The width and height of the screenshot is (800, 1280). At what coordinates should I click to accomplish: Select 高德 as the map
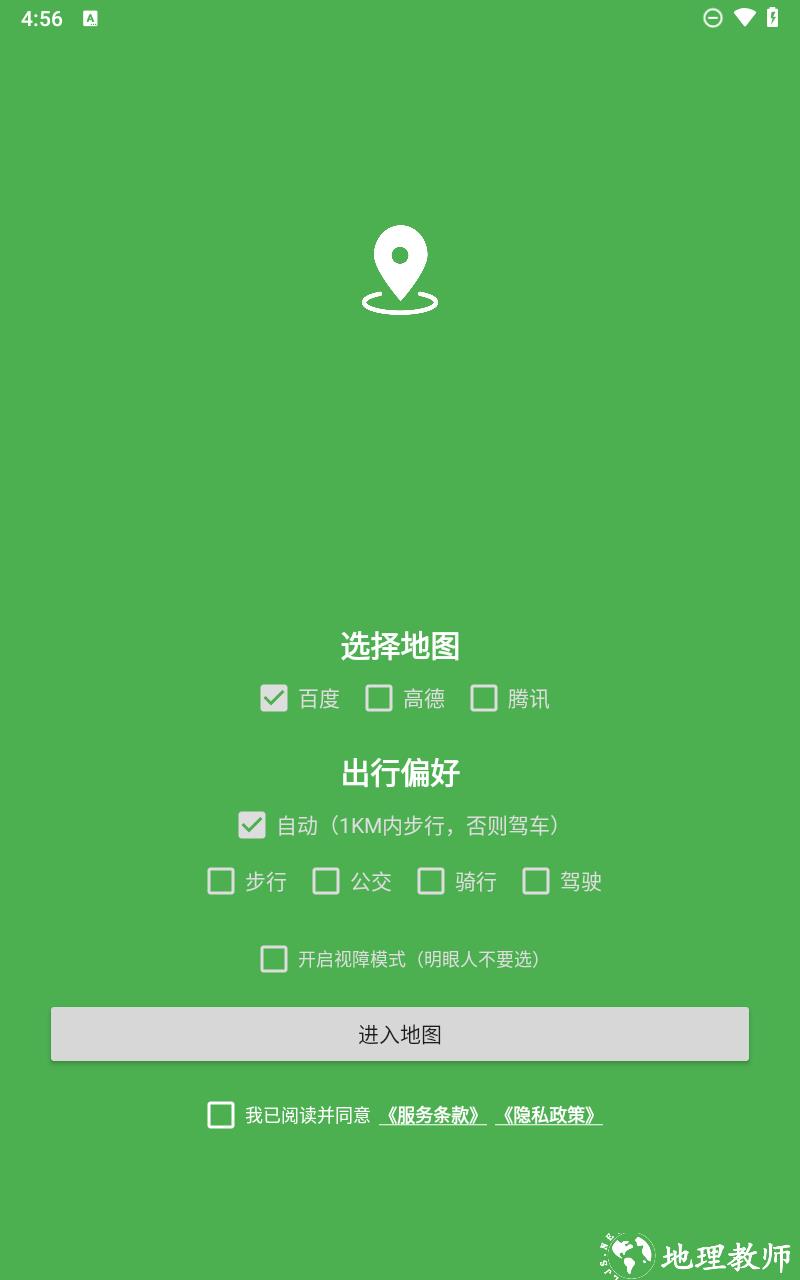tap(379, 698)
